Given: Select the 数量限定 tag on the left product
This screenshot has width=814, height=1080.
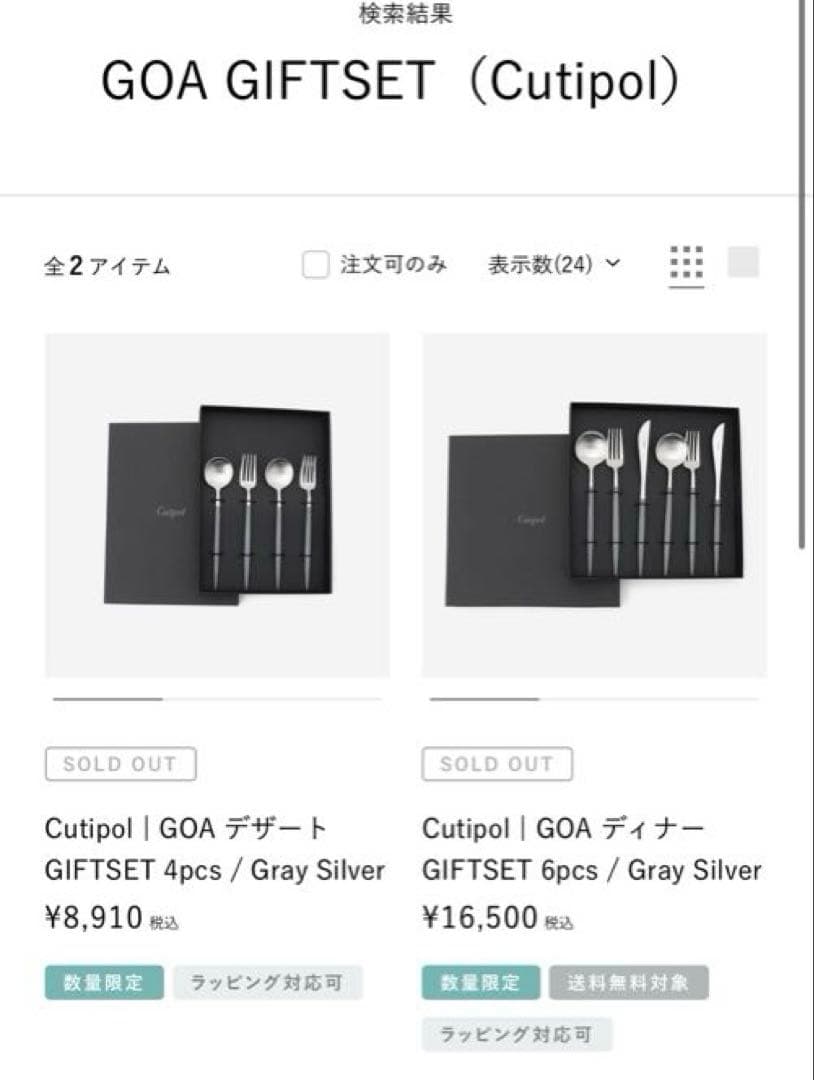Looking at the screenshot, I should coord(103,983).
